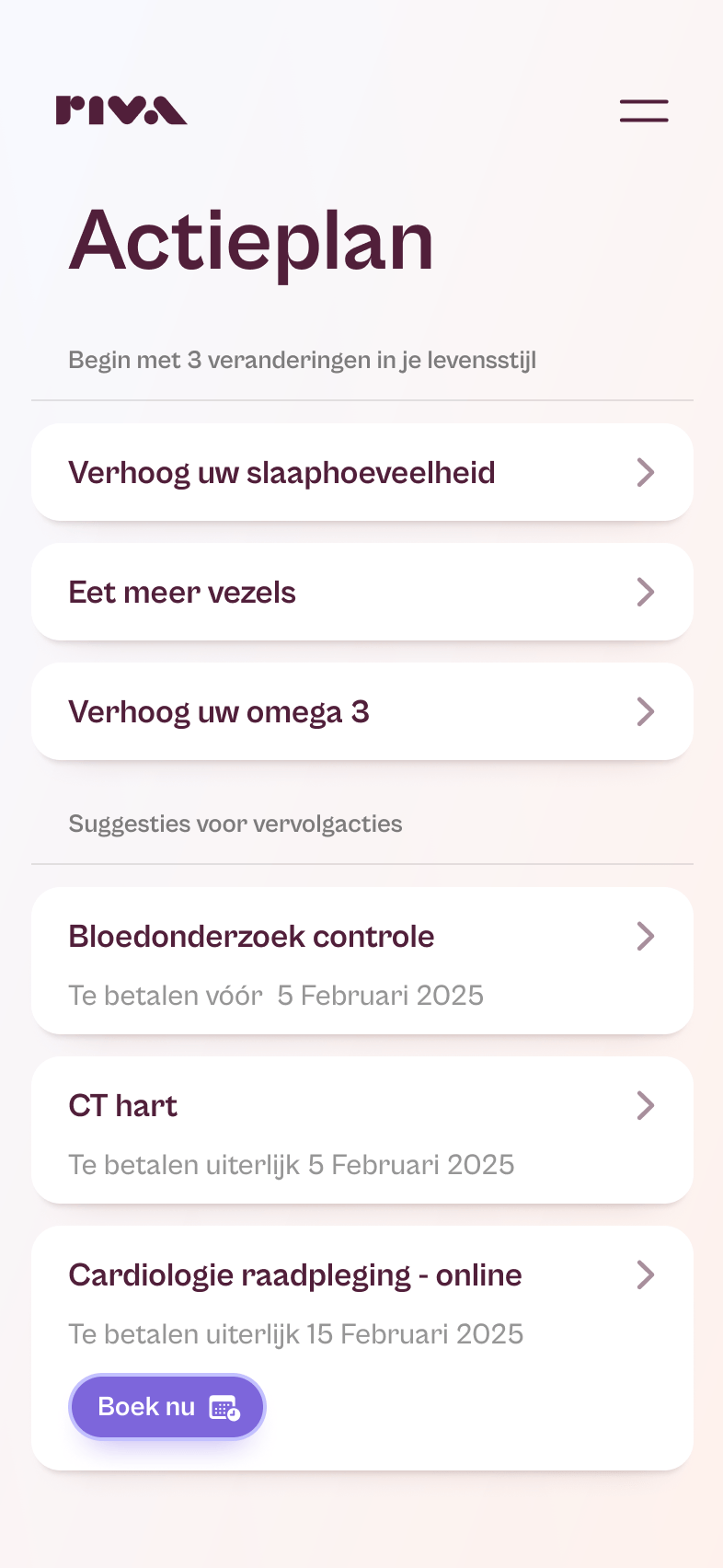Tap the Boek nu button
The width and height of the screenshot is (723, 1568).
[167, 1407]
